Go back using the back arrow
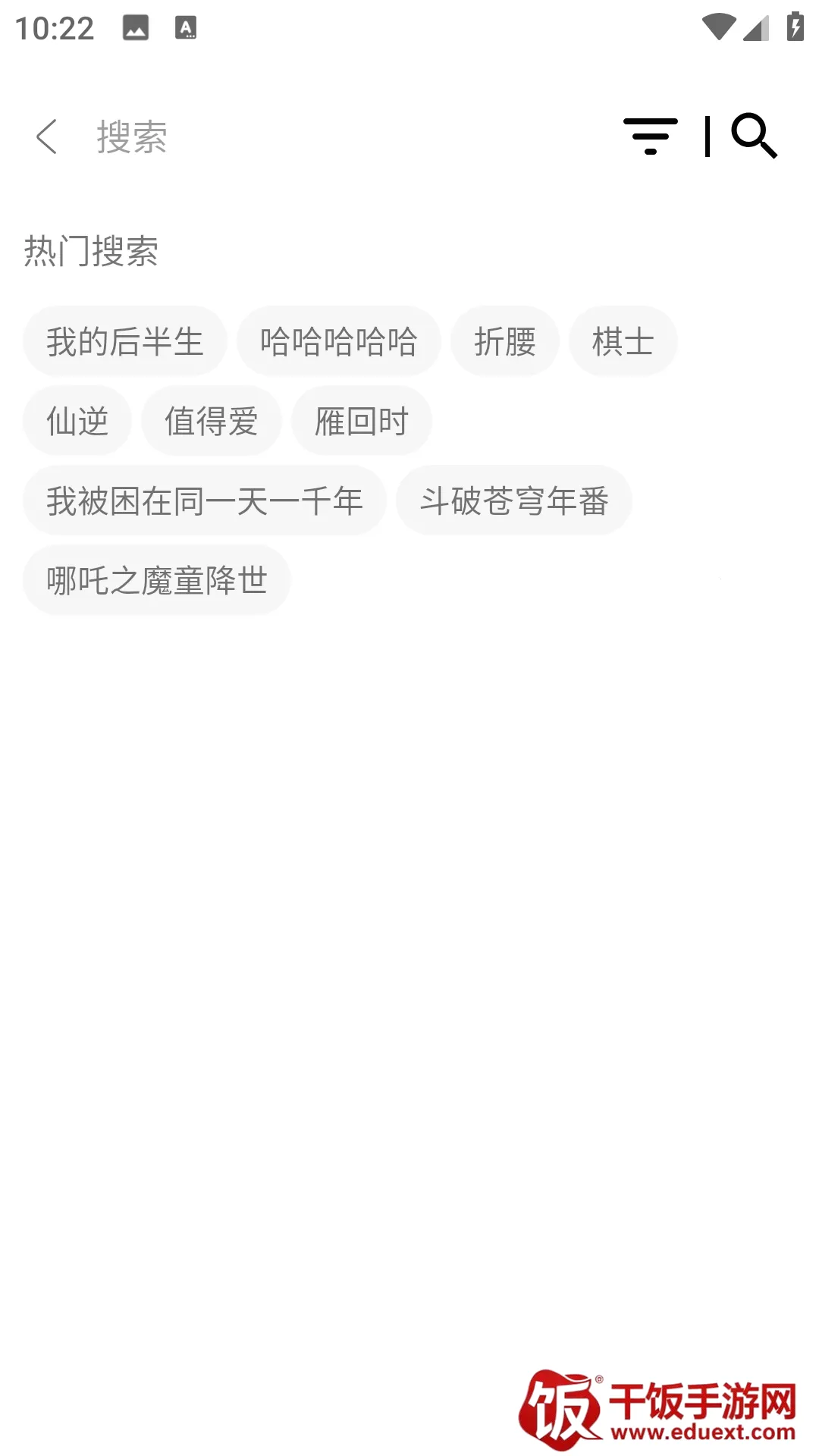 pos(47,136)
